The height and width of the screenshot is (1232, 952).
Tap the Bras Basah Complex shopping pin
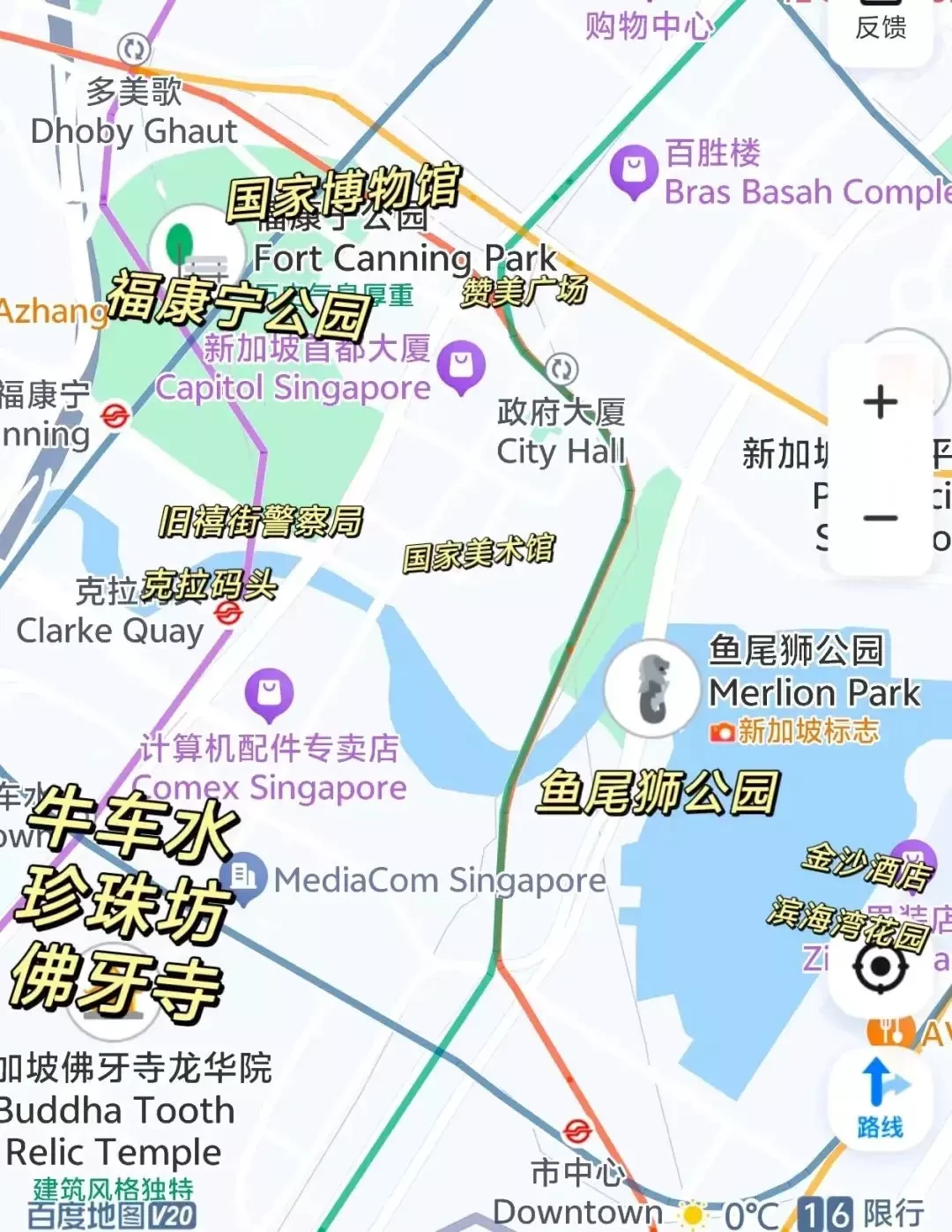(634, 171)
